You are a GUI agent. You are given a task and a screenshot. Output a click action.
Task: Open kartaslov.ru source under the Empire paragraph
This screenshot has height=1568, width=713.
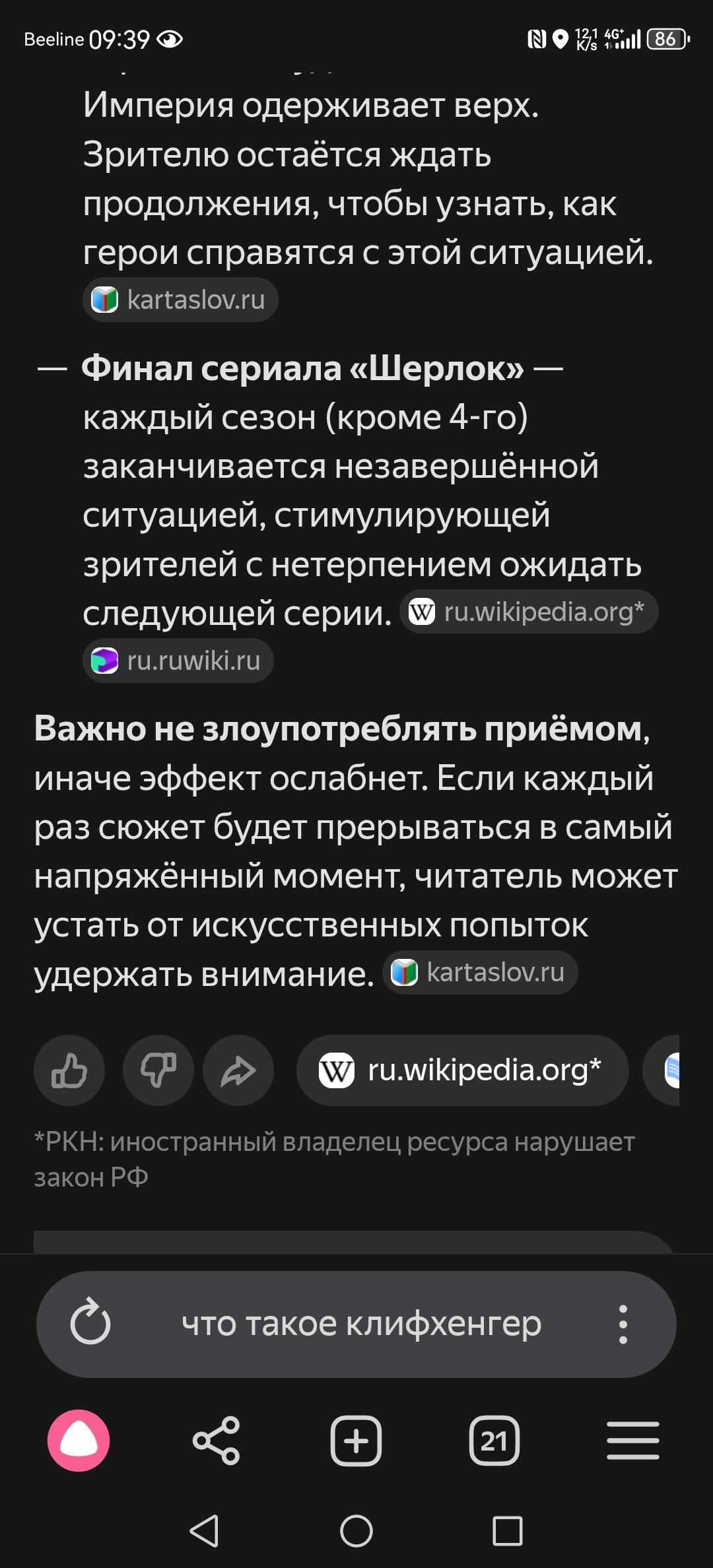point(180,300)
